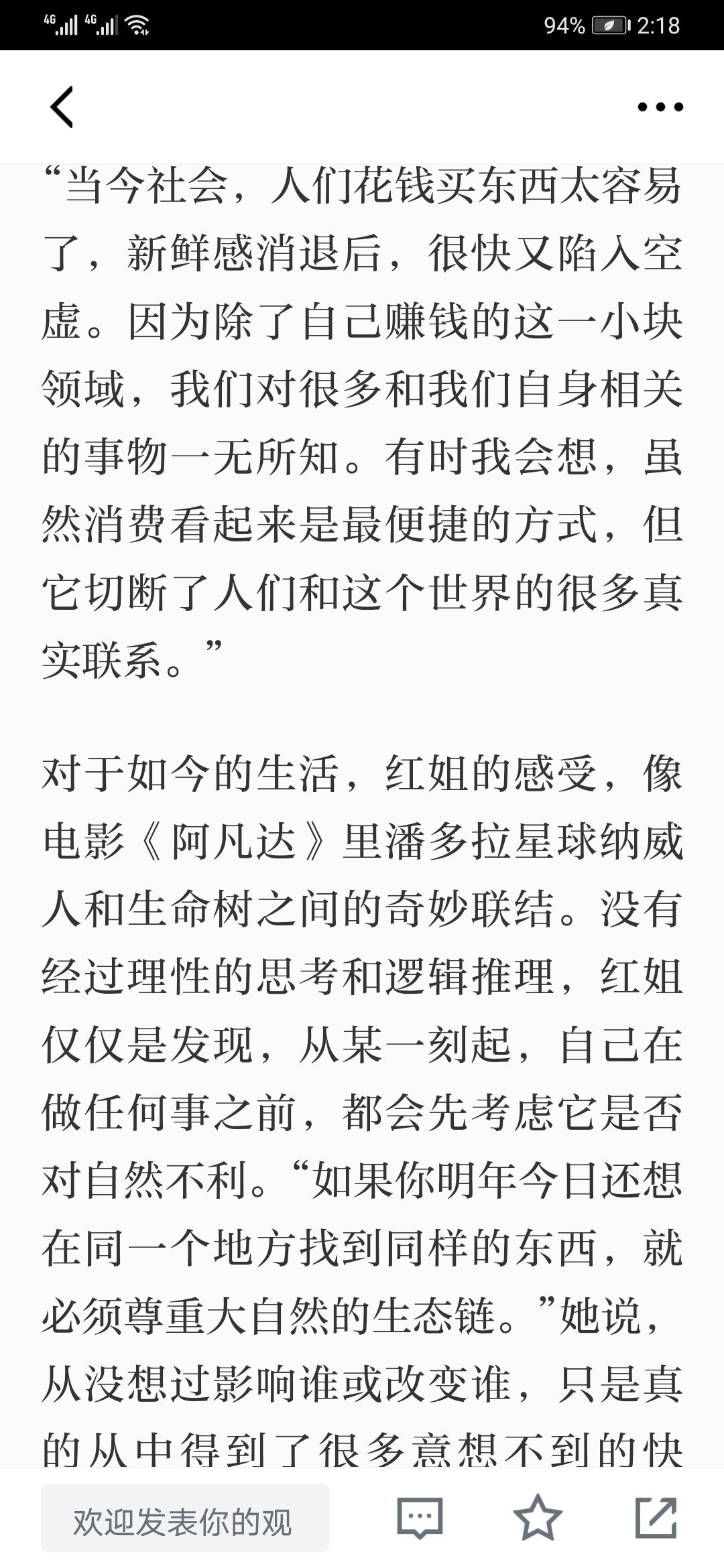View the article's comments via speech-bubble icon
This screenshot has height=1568, width=724.
420,1517
